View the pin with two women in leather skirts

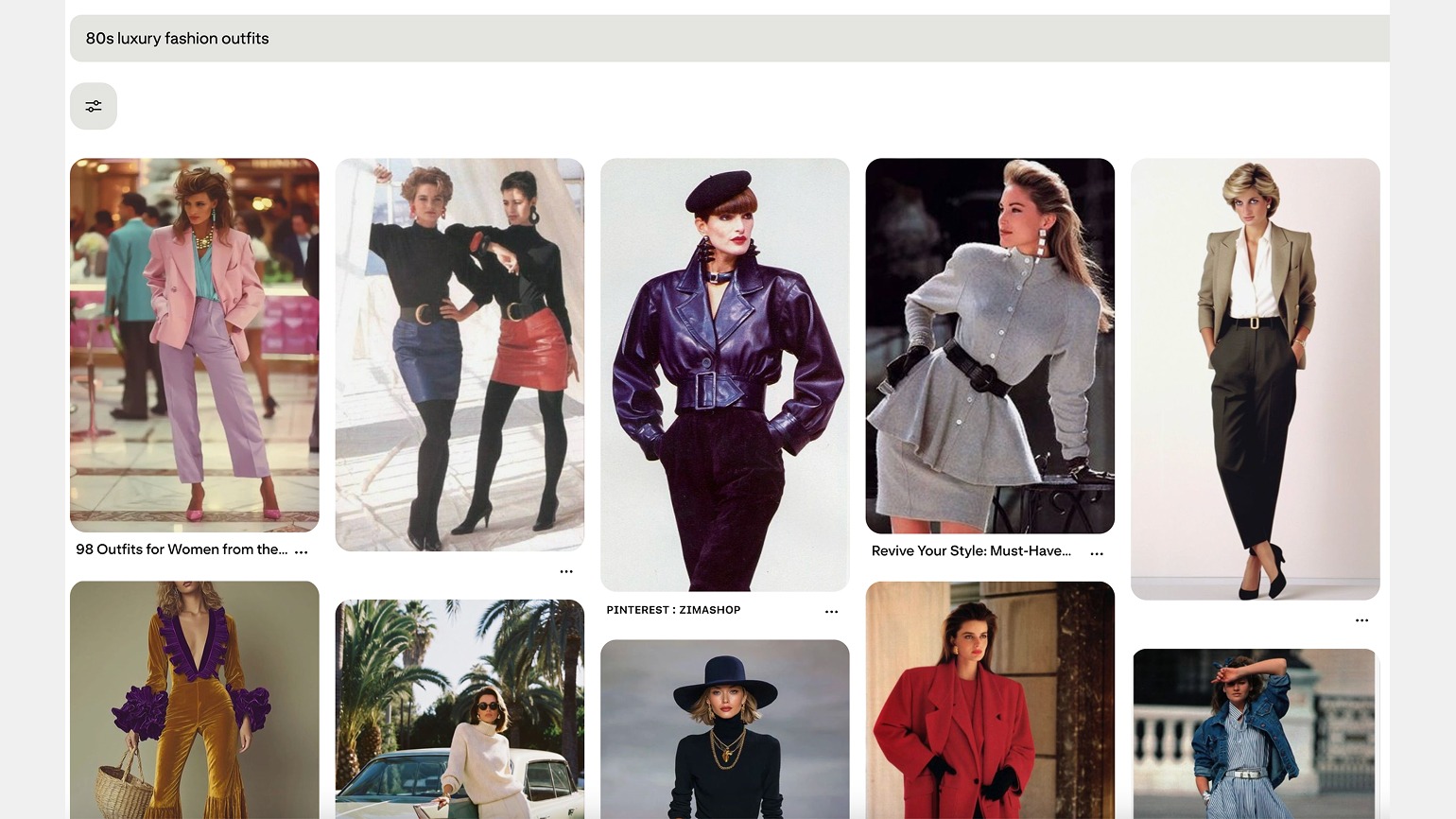click(x=459, y=355)
